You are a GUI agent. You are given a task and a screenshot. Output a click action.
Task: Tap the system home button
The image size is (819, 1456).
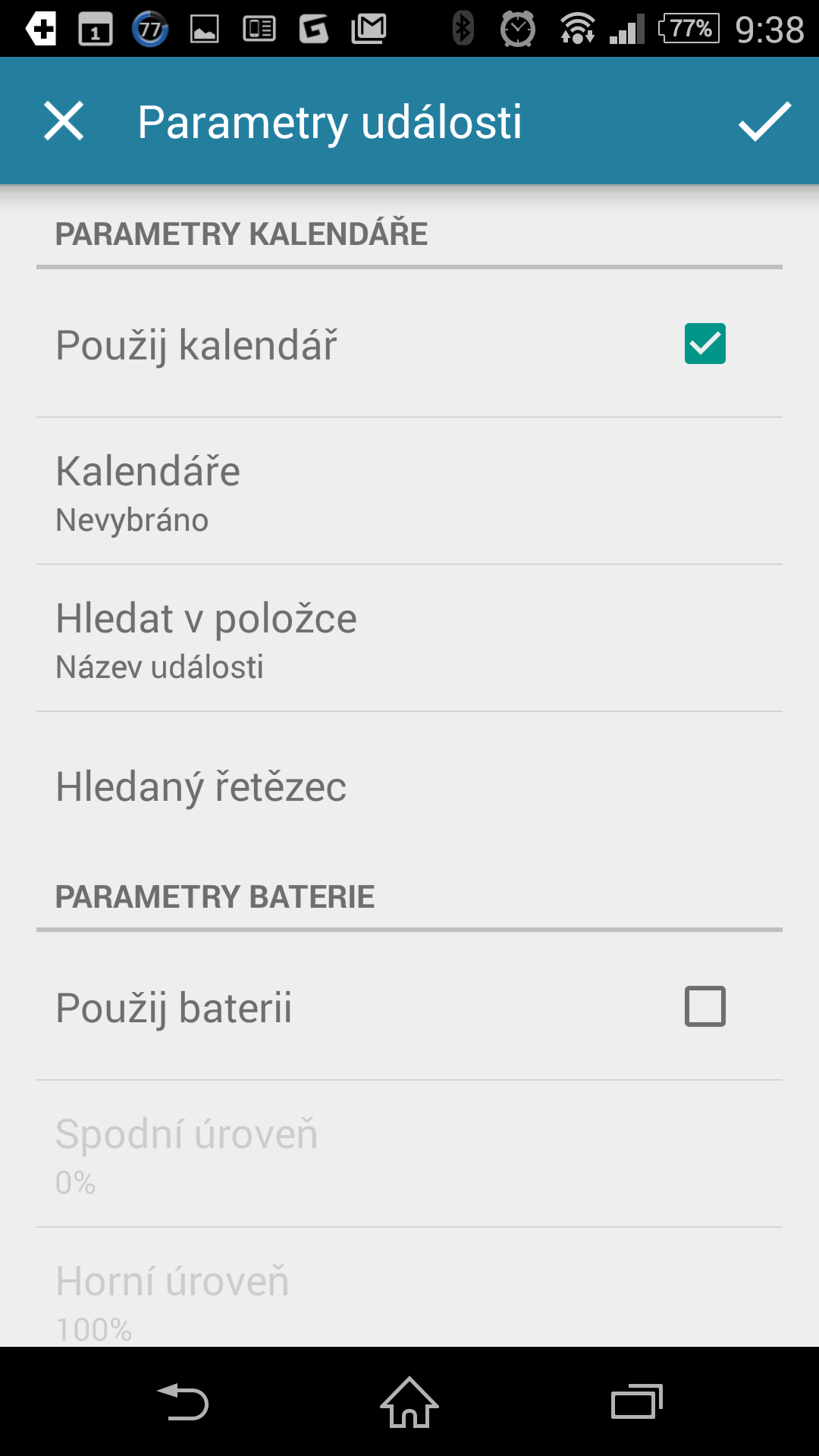409,1401
